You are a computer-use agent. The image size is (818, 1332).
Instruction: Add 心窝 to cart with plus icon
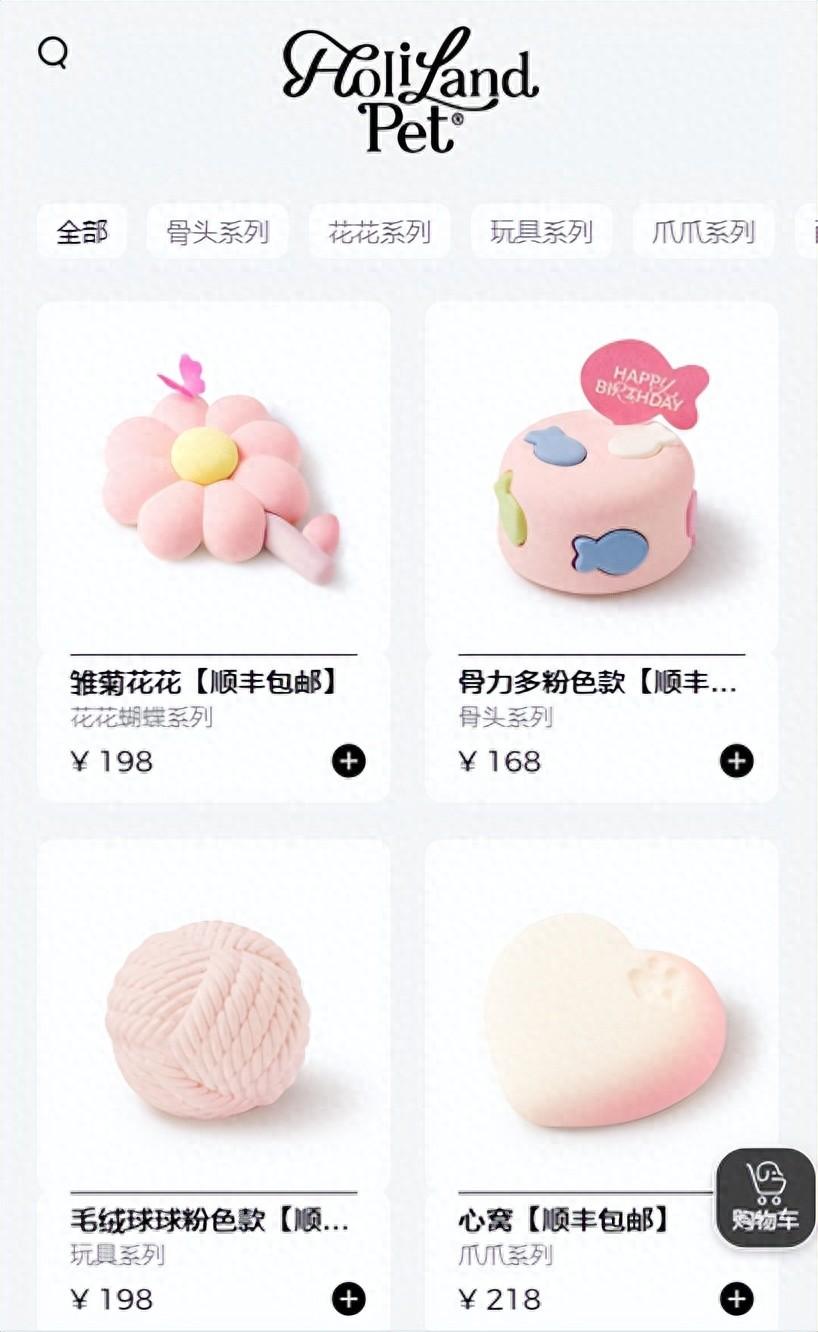[x=736, y=1299]
